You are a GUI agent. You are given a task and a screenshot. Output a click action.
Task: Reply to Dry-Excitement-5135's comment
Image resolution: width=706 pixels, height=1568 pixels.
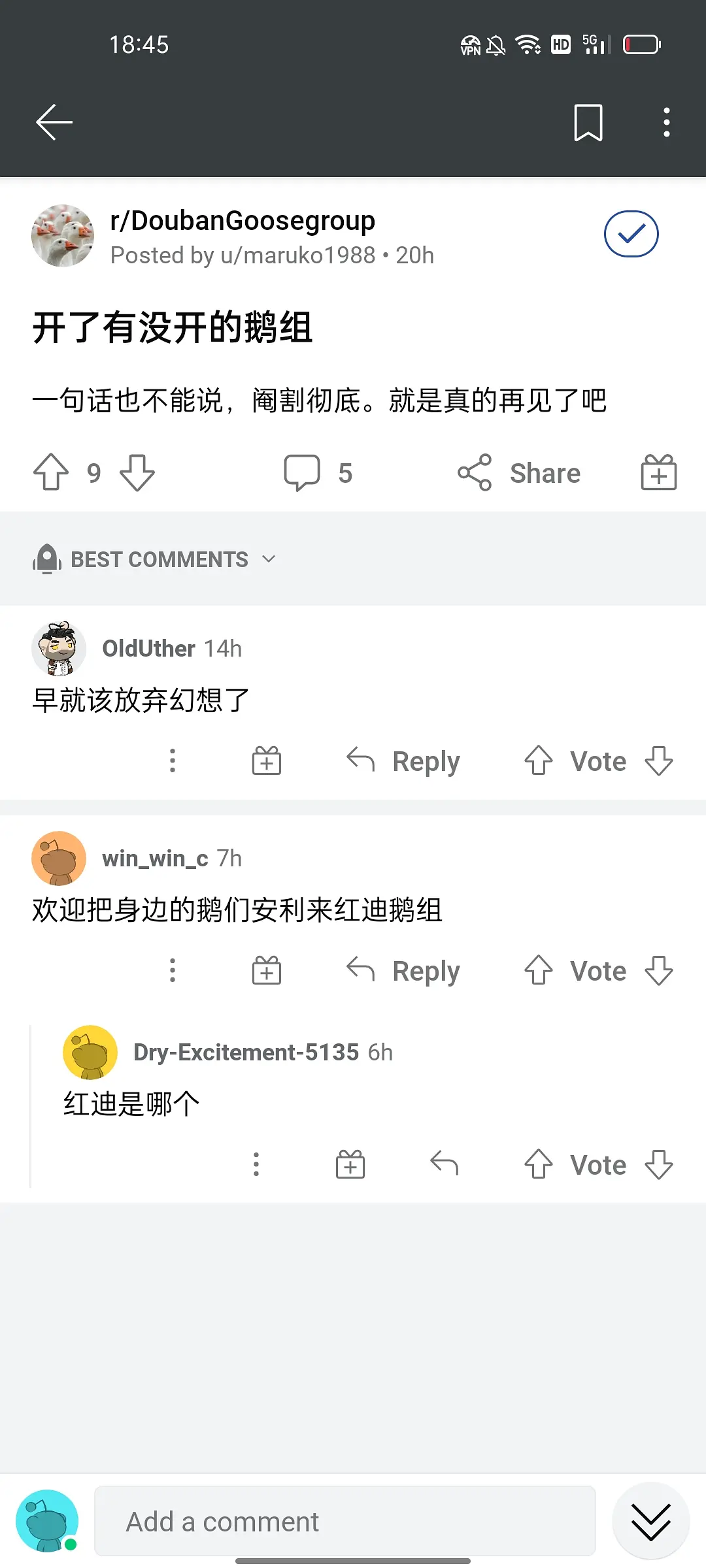445,1164
